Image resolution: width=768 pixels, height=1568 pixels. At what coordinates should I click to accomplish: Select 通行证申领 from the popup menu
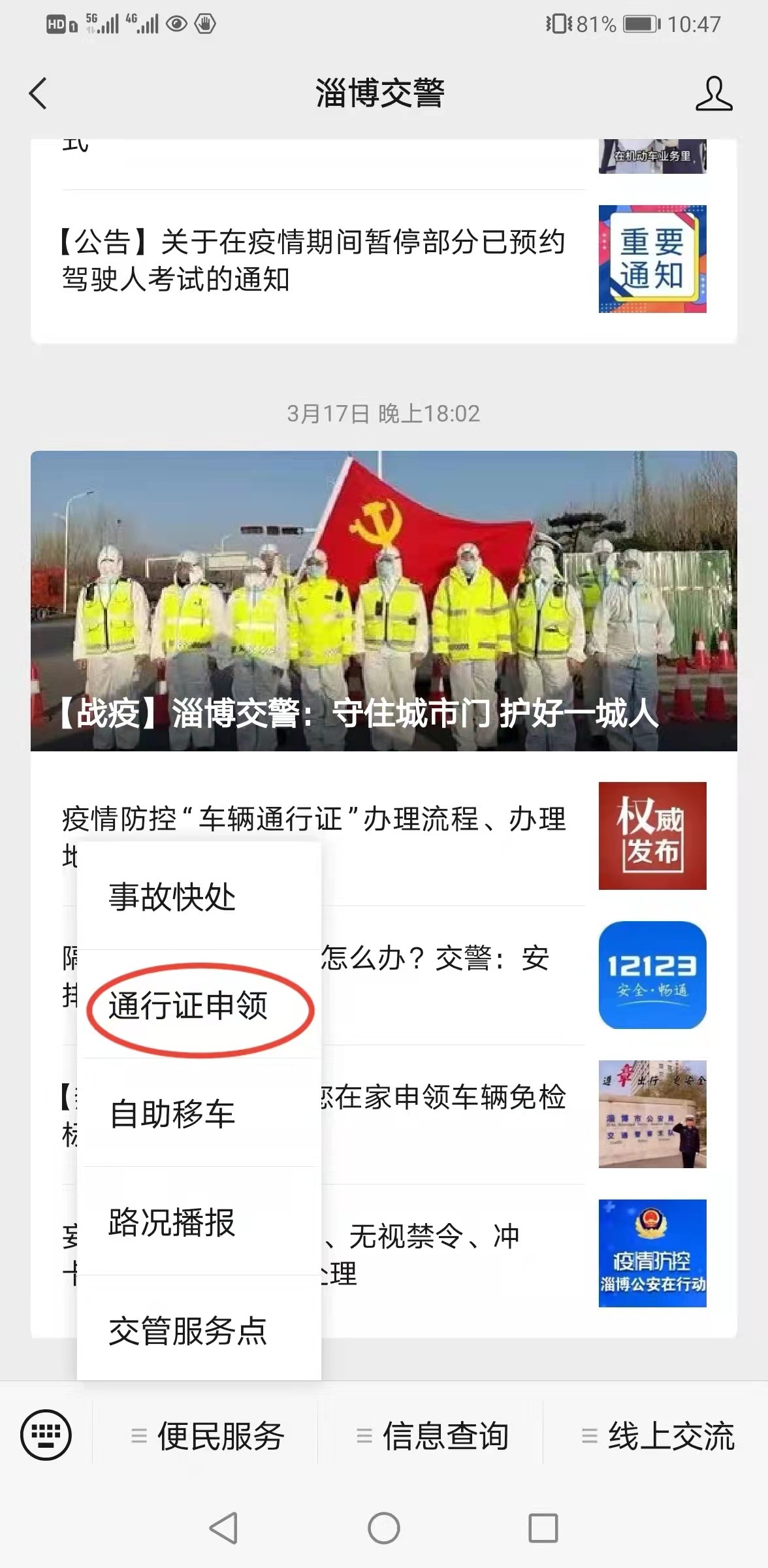click(x=188, y=1005)
